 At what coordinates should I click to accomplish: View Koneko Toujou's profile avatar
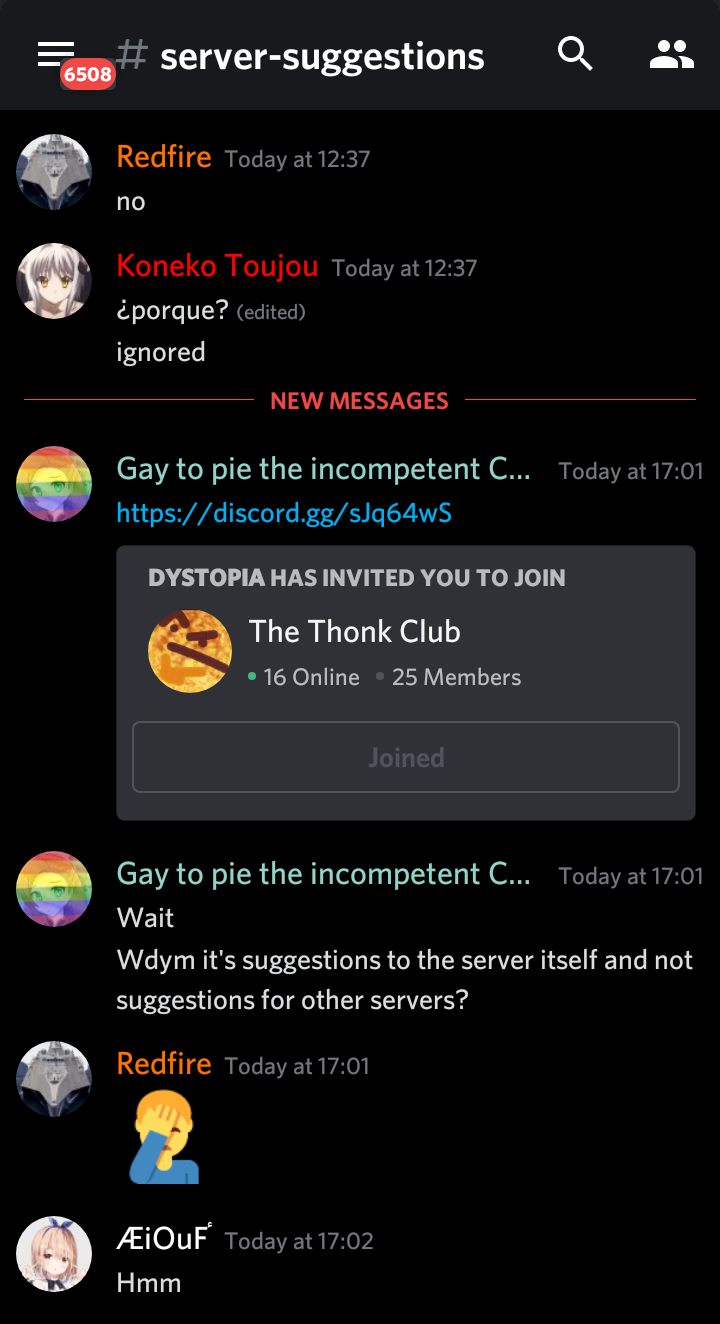[x=54, y=281]
